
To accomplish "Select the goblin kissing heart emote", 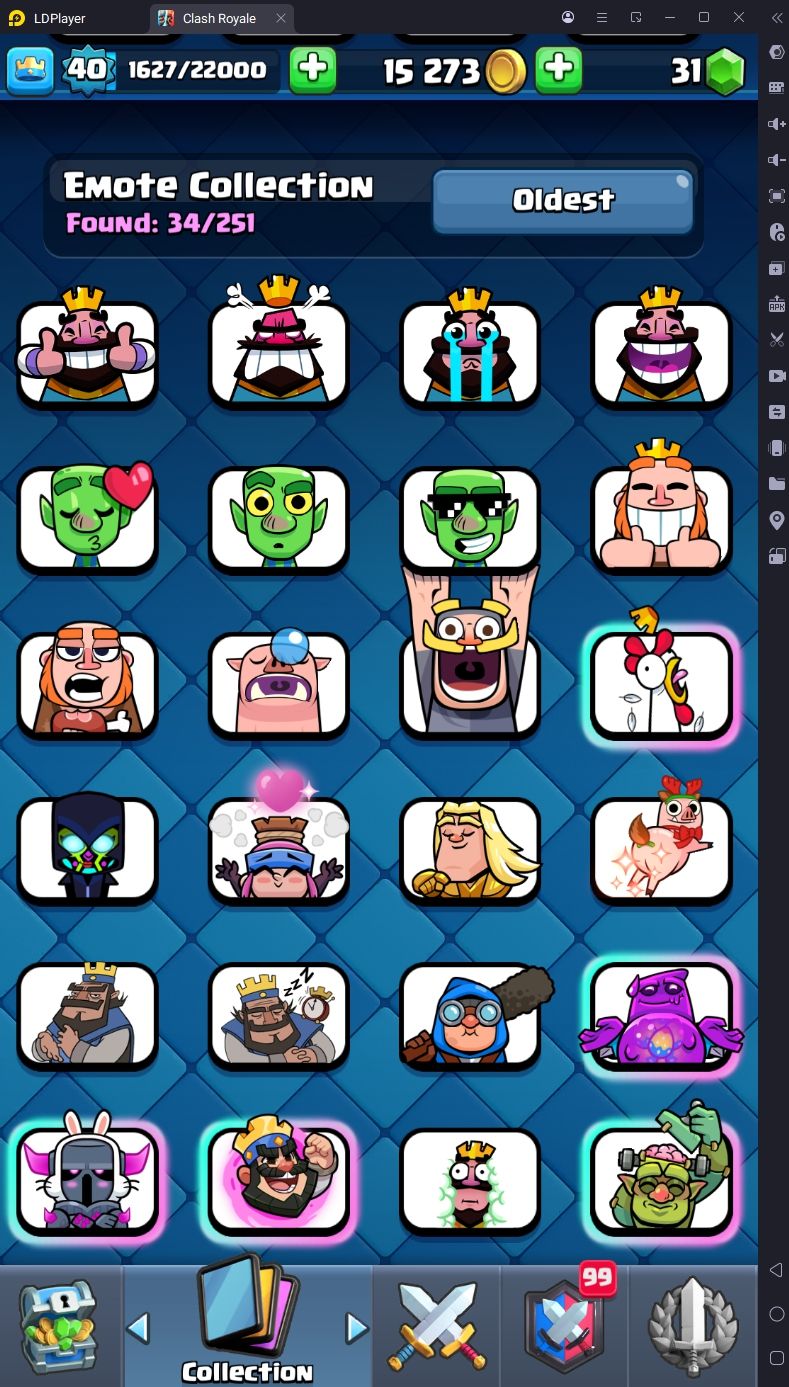I will coord(87,518).
